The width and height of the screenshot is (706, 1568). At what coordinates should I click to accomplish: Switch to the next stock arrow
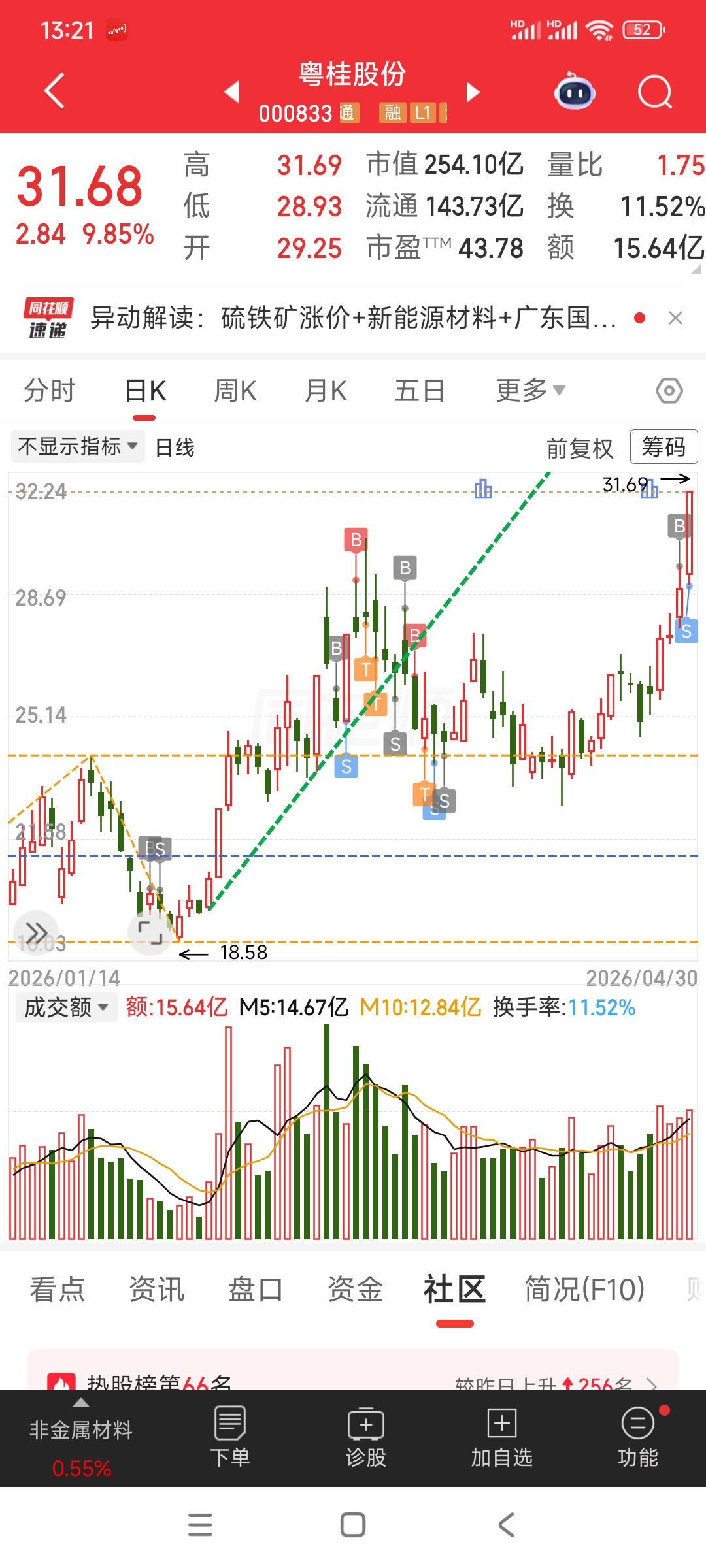(x=473, y=91)
